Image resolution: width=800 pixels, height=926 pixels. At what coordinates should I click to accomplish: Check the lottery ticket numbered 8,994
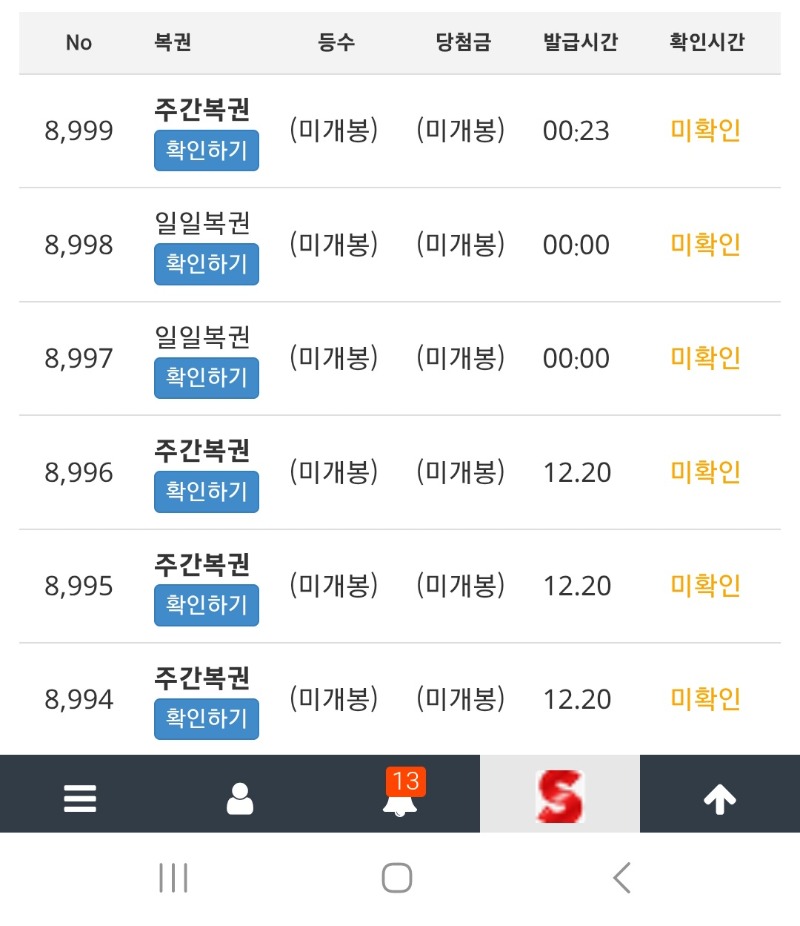click(x=206, y=719)
